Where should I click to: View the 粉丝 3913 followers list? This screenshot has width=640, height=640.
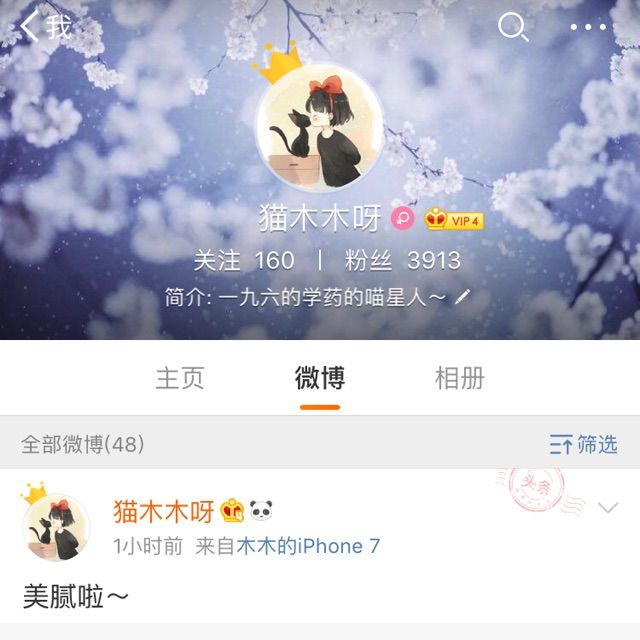pos(403,261)
